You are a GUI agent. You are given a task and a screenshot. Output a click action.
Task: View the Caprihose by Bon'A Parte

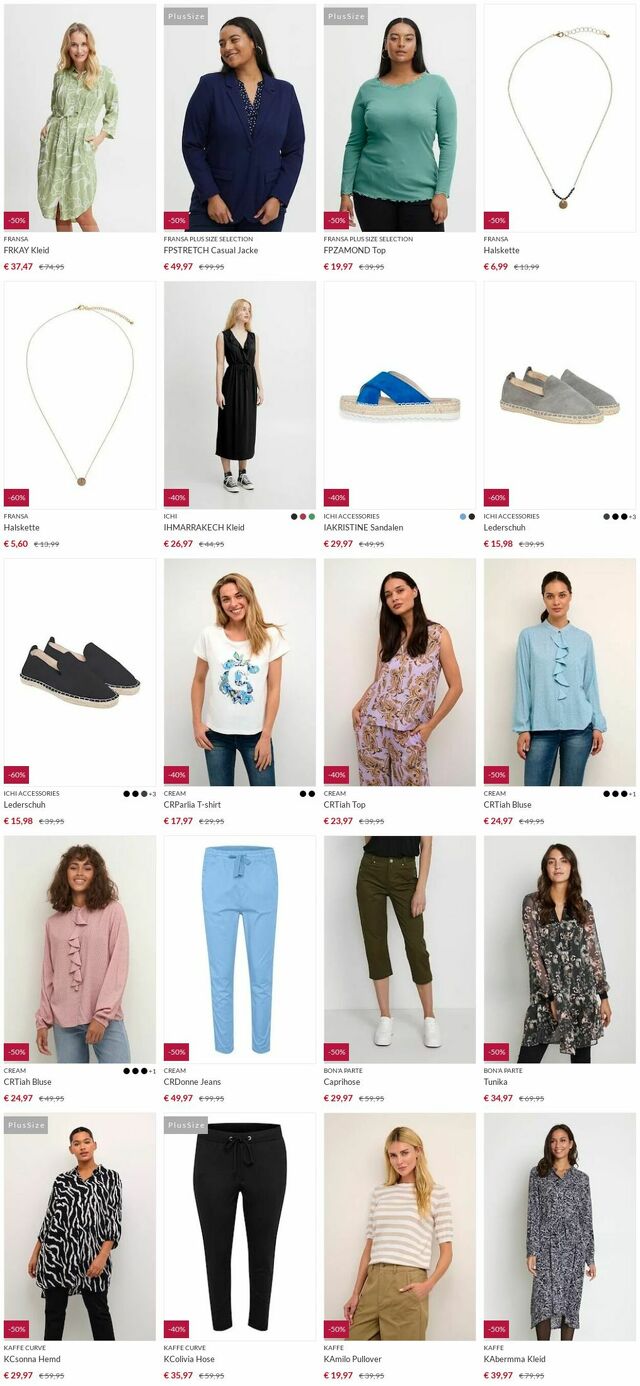point(400,949)
